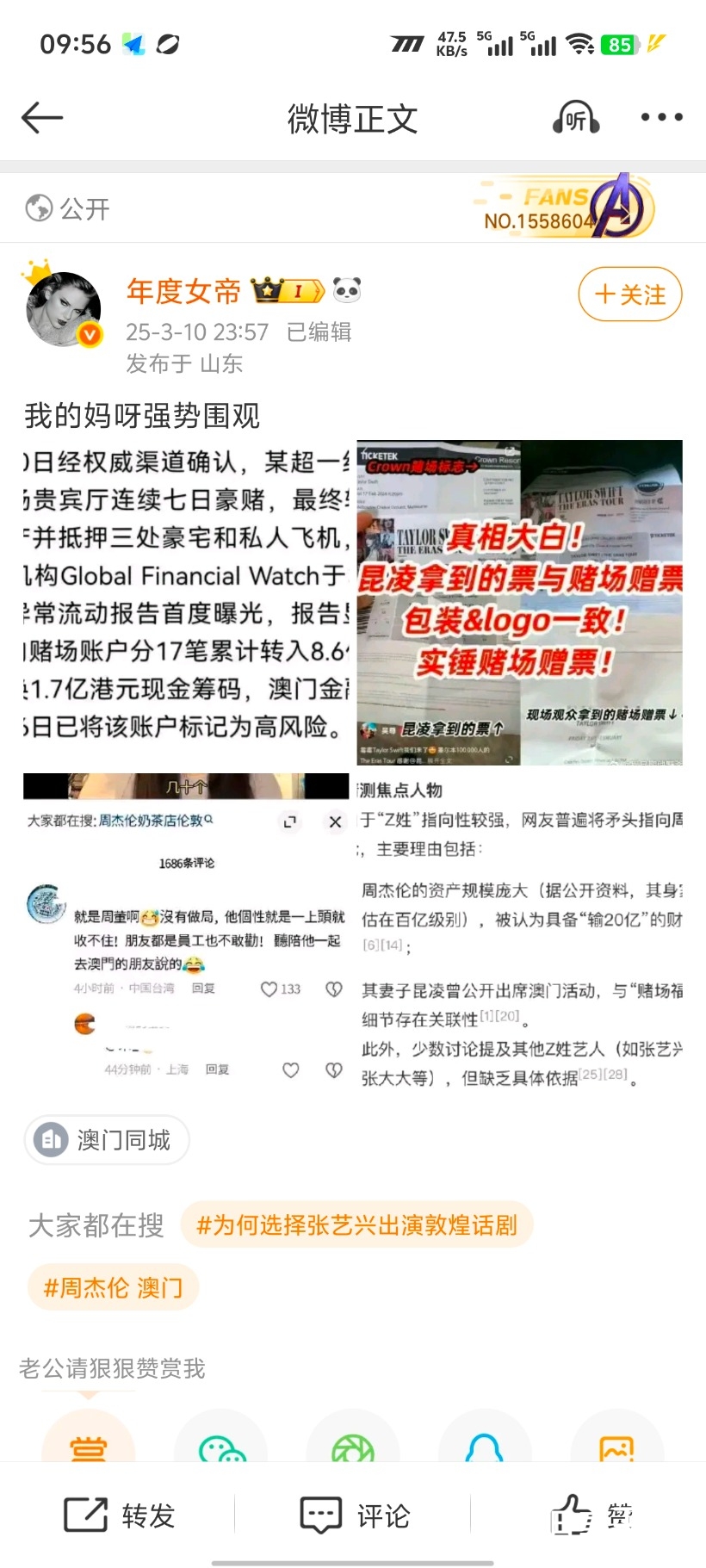Open 年度女帝's profile avatar
Screen dimensions: 706x1568
click(65, 309)
